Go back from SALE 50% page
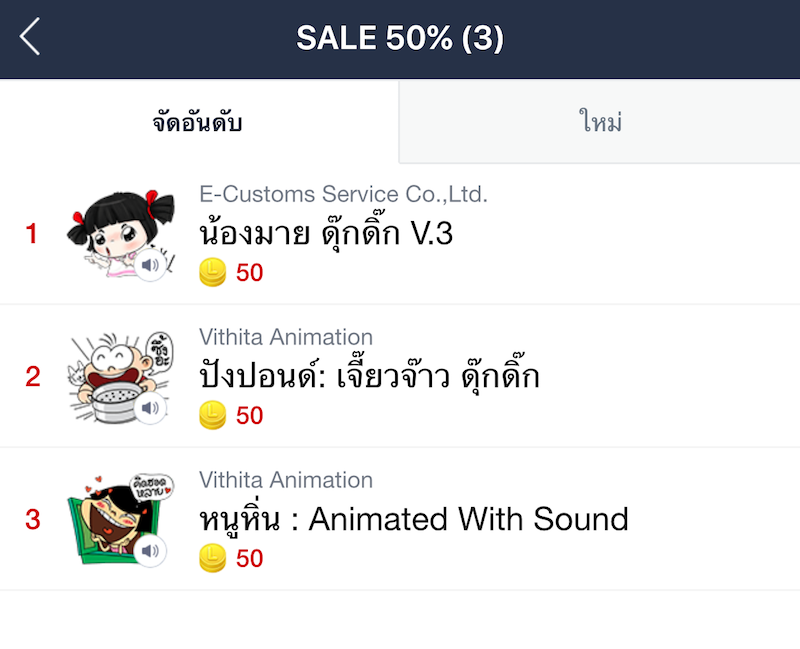Image resolution: width=800 pixels, height=649 pixels. 30,38
